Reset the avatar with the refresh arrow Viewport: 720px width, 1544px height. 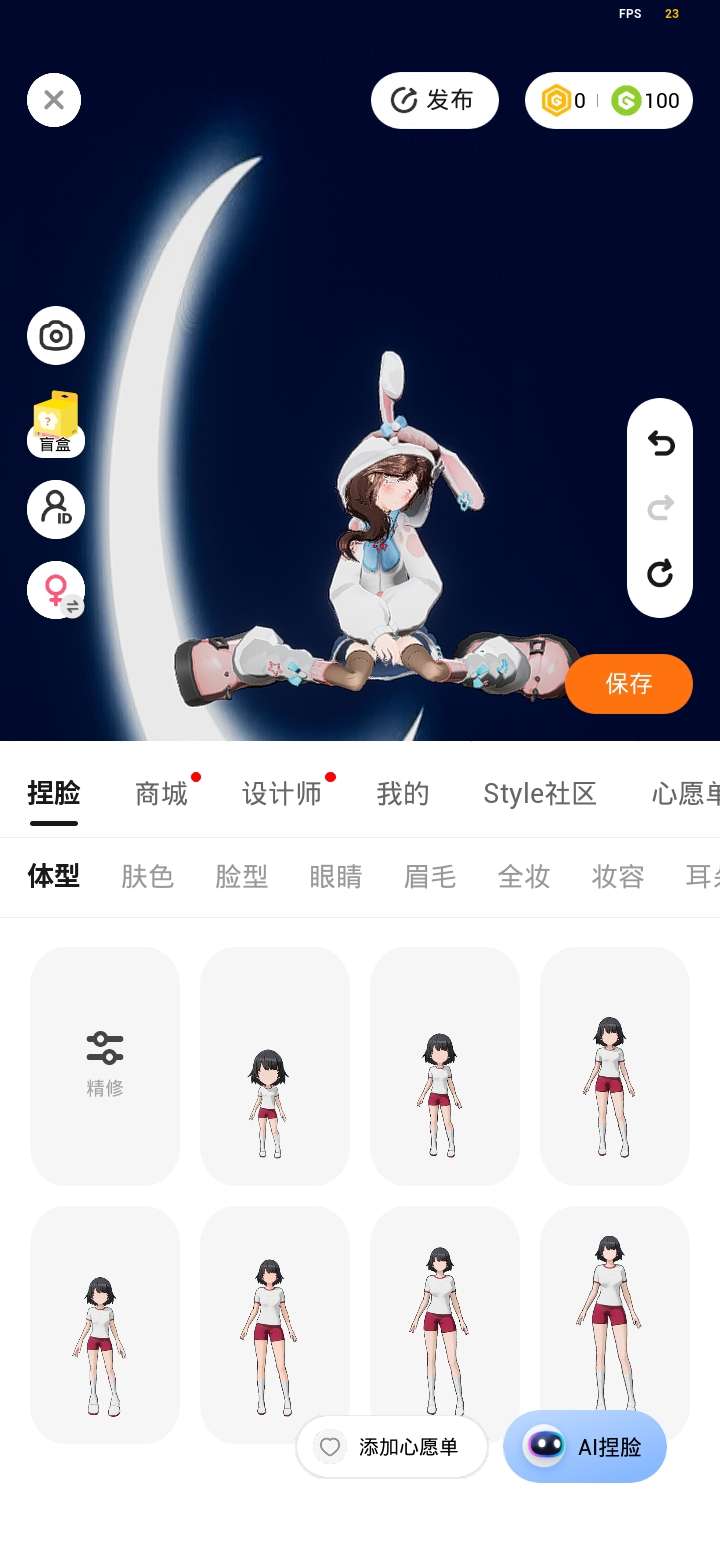coord(660,573)
